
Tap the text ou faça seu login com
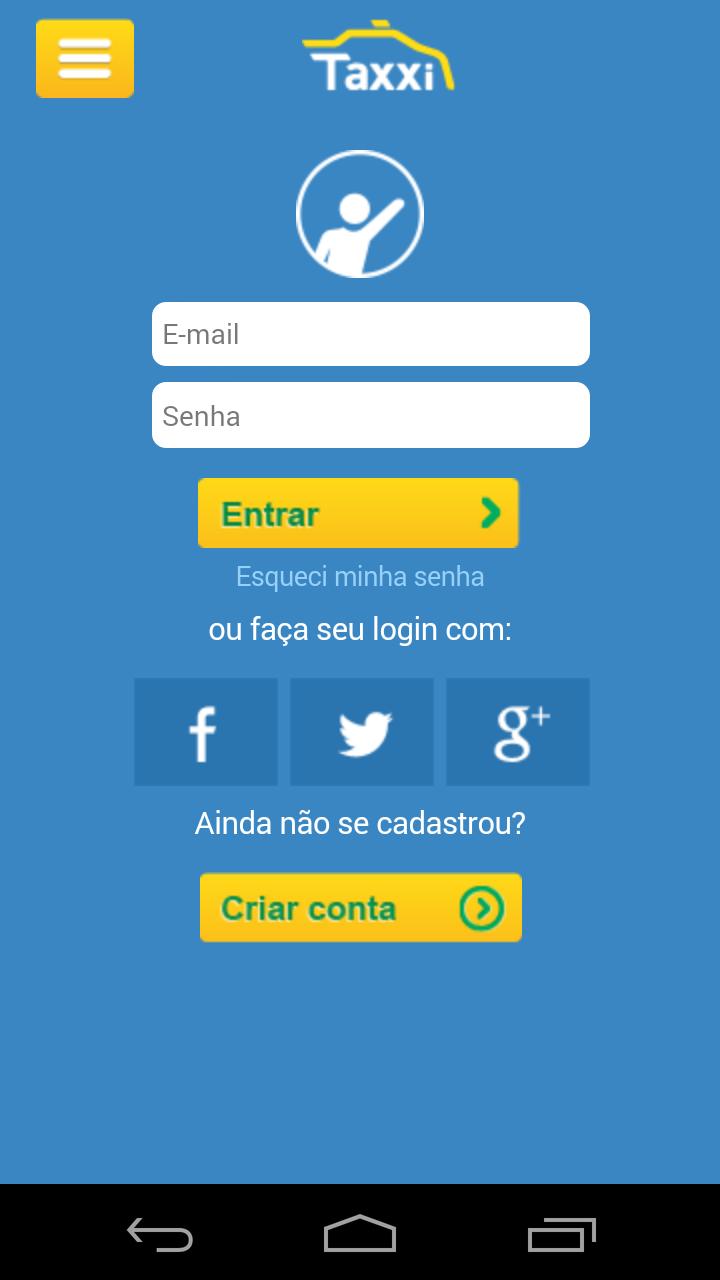point(359,629)
